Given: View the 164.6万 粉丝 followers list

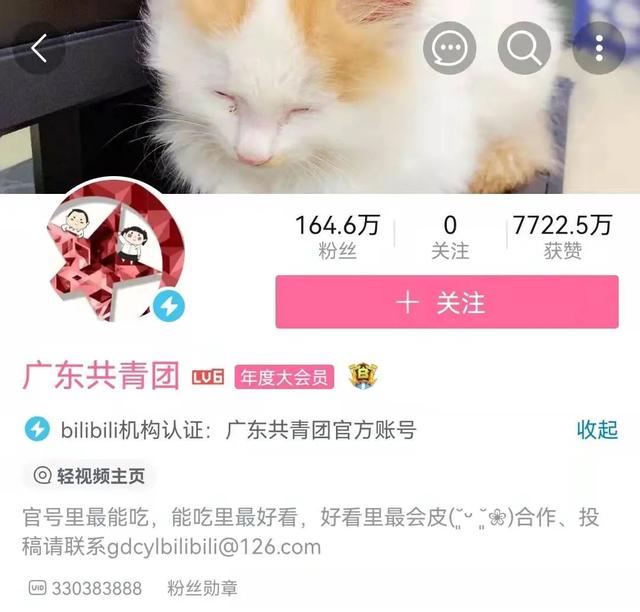Looking at the screenshot, I should [338, 238].
